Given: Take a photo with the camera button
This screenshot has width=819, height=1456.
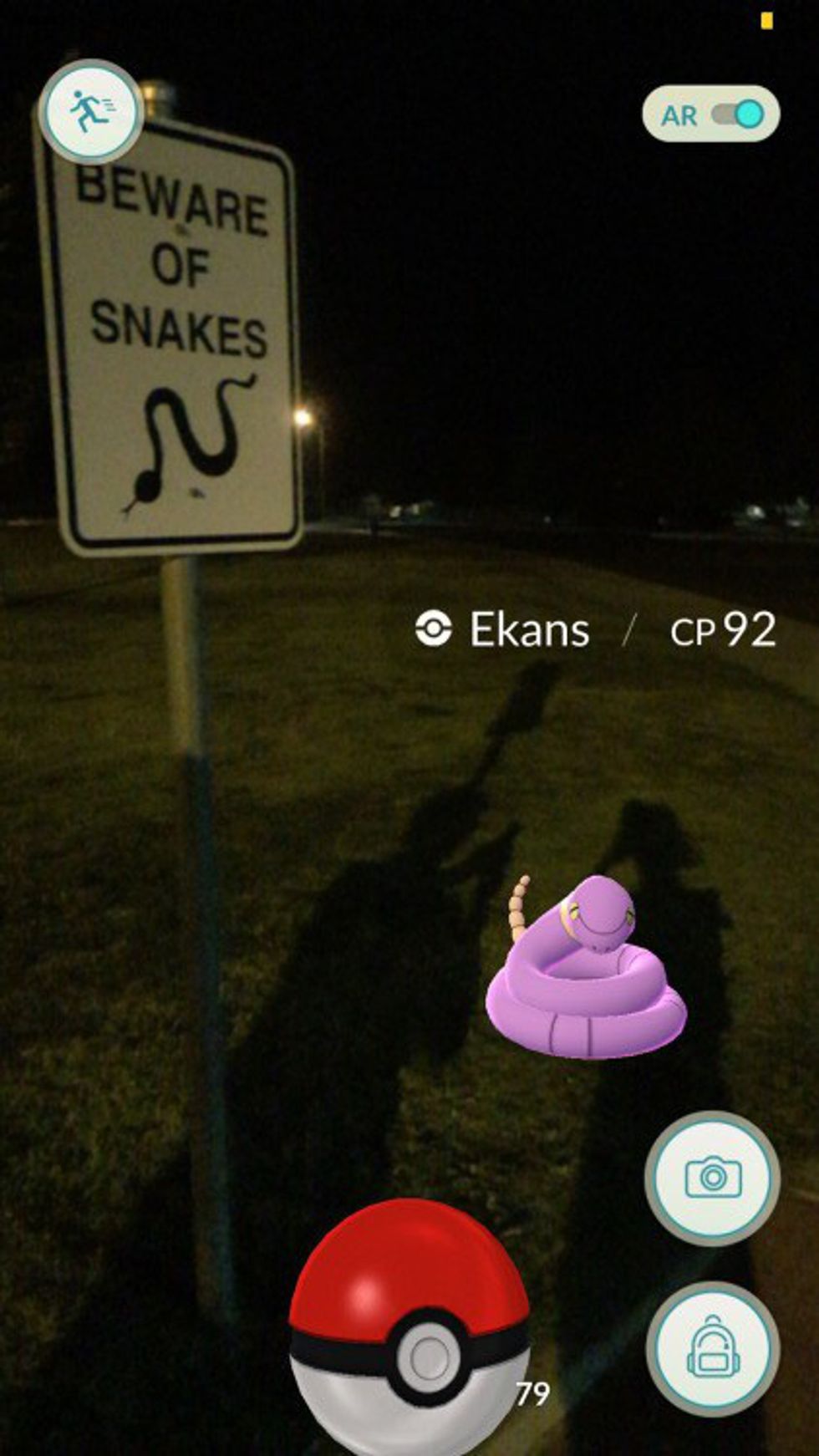Looking at the screenshot, I should (x=712, y=1178).
